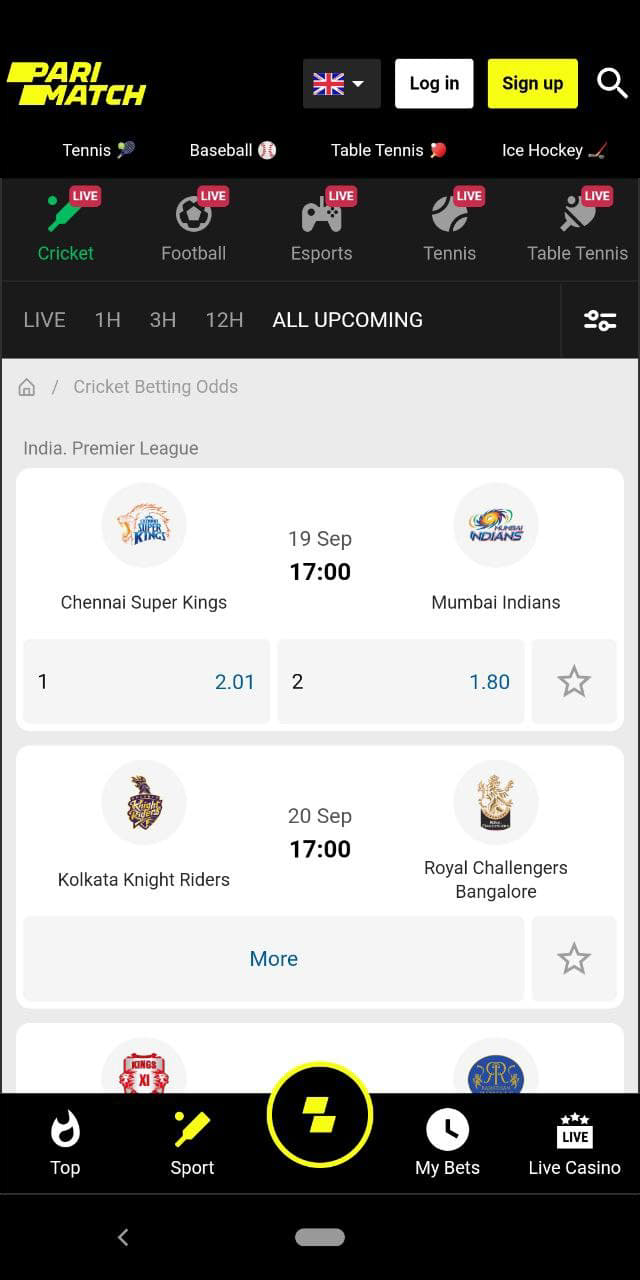
Task: Bet on Mumbai Indians at 1.80
Action: pos(400,682)
